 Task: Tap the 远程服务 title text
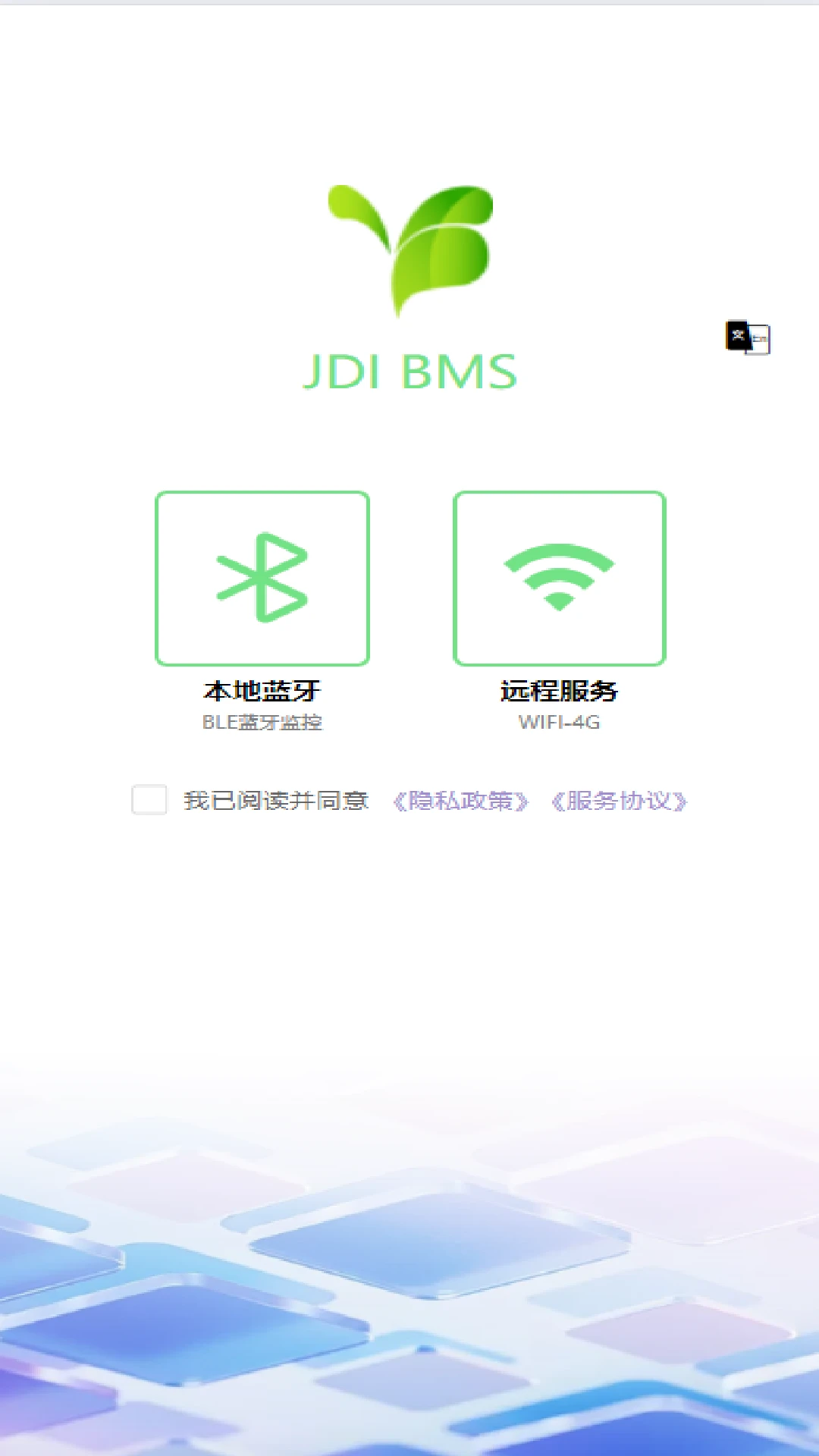click(x=559, y=691)
